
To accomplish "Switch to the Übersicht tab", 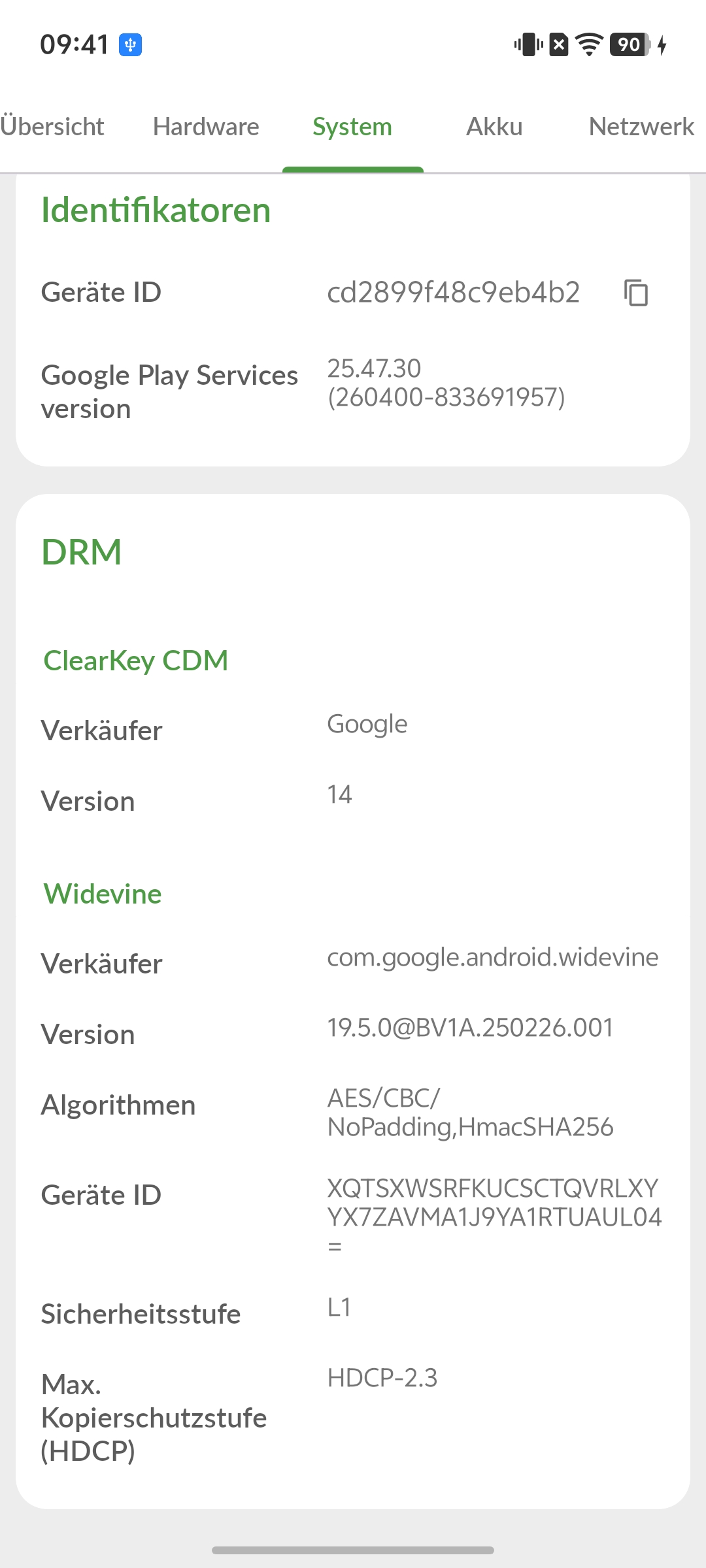I will [x=52, y=127].
